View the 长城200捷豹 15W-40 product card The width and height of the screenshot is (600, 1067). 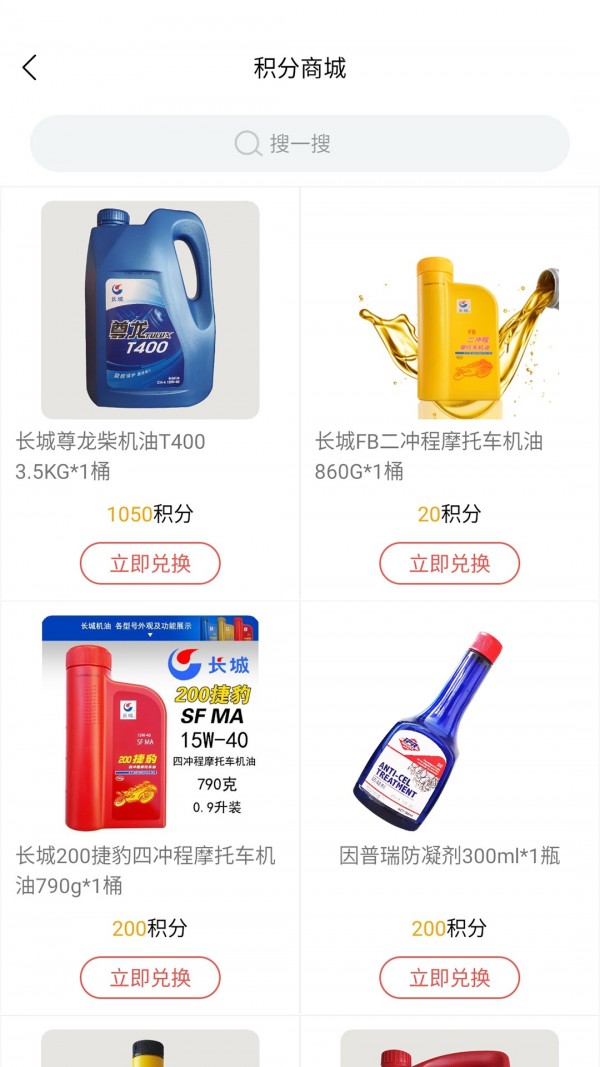pyautogui.click(x=150, y=723)
